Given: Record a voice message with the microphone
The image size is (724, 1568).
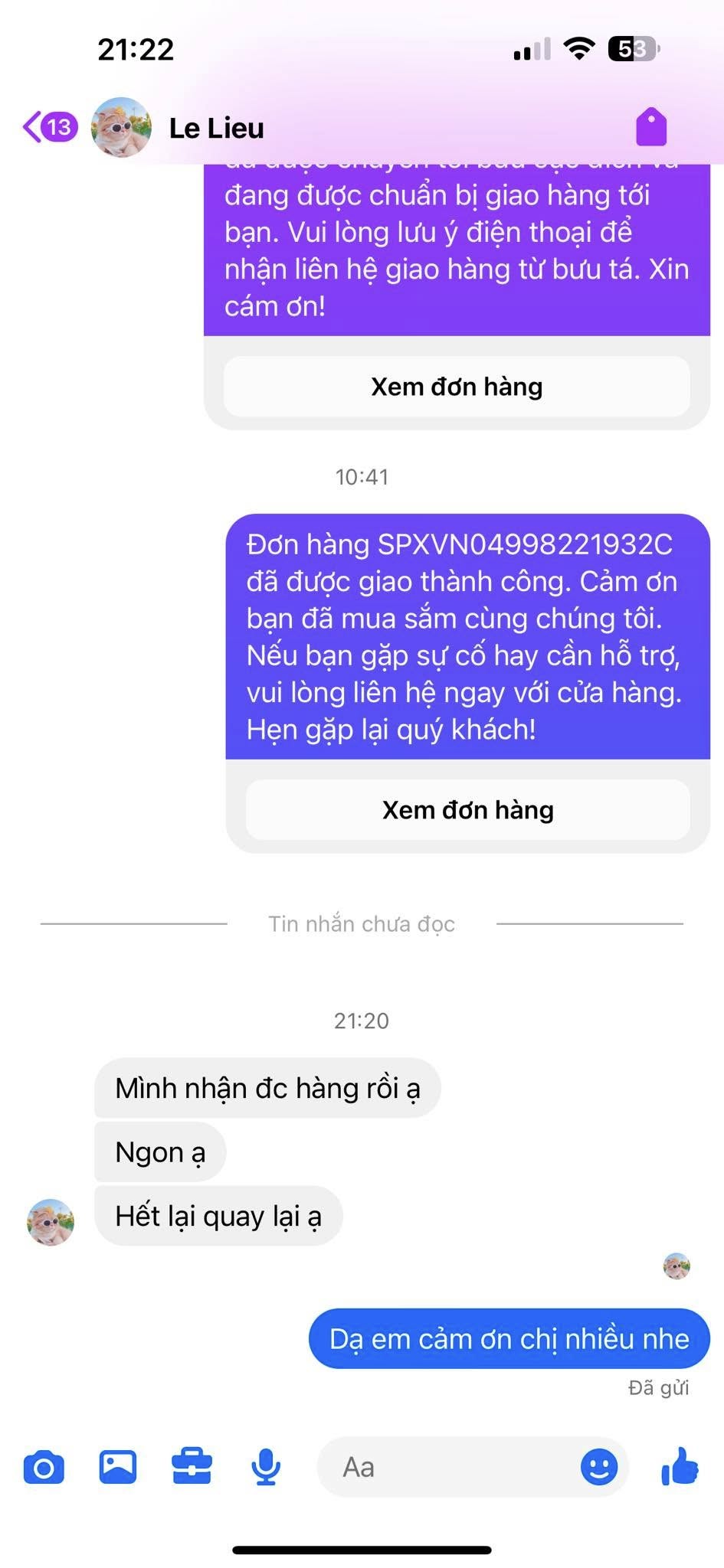Looking at the screenshot, I should click(266, 1468).
